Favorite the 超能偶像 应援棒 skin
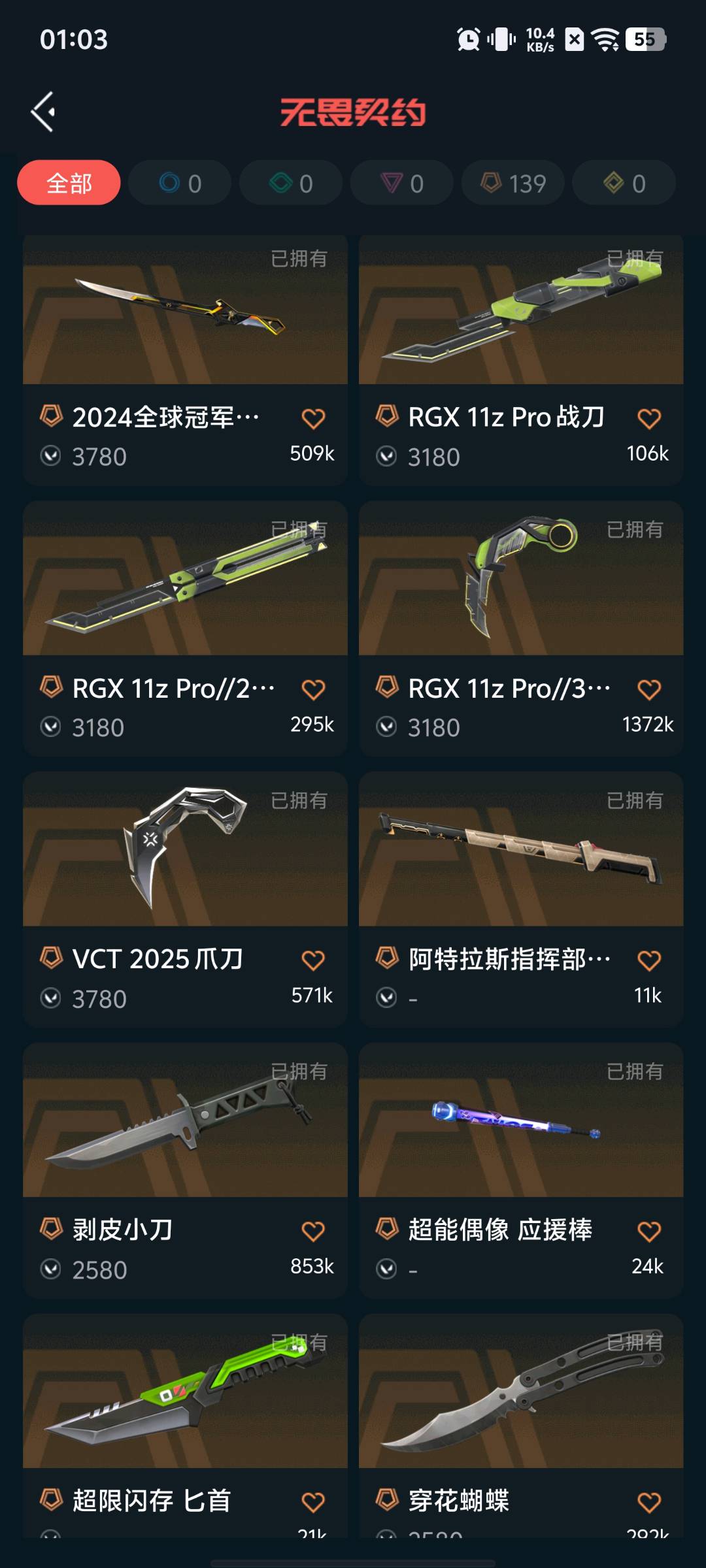The image size is (706, 1568). click(x=648, y=1232)
